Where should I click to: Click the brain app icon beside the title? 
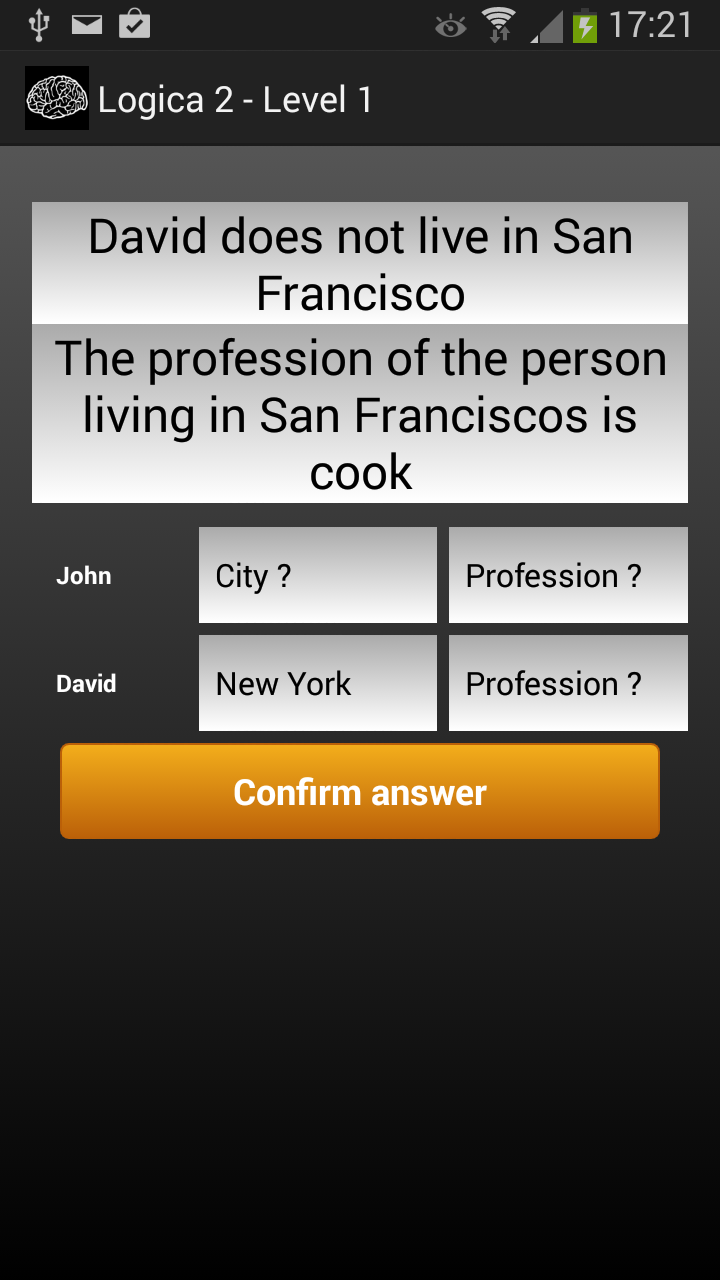click(x=56, y=97)
